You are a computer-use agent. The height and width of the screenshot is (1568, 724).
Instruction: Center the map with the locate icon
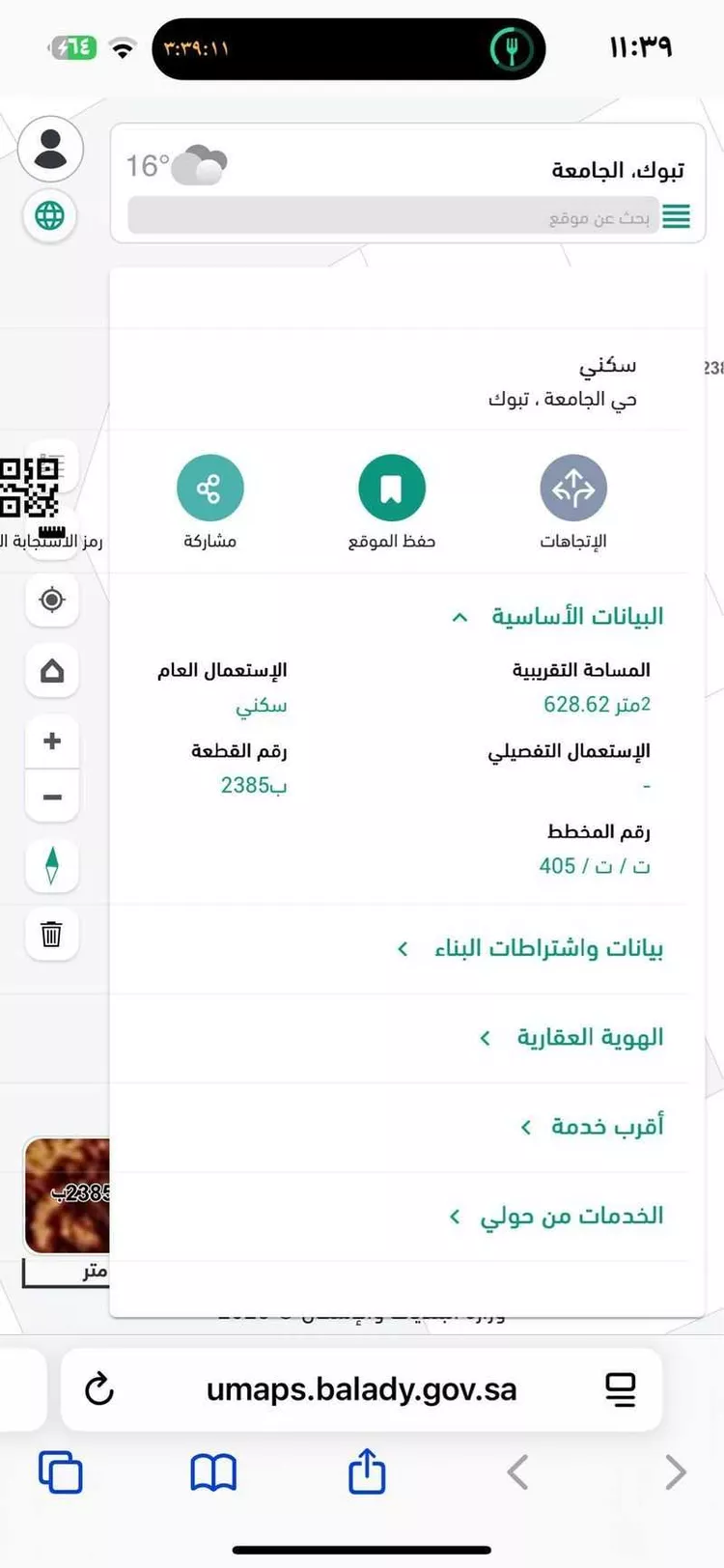point(51,600)
